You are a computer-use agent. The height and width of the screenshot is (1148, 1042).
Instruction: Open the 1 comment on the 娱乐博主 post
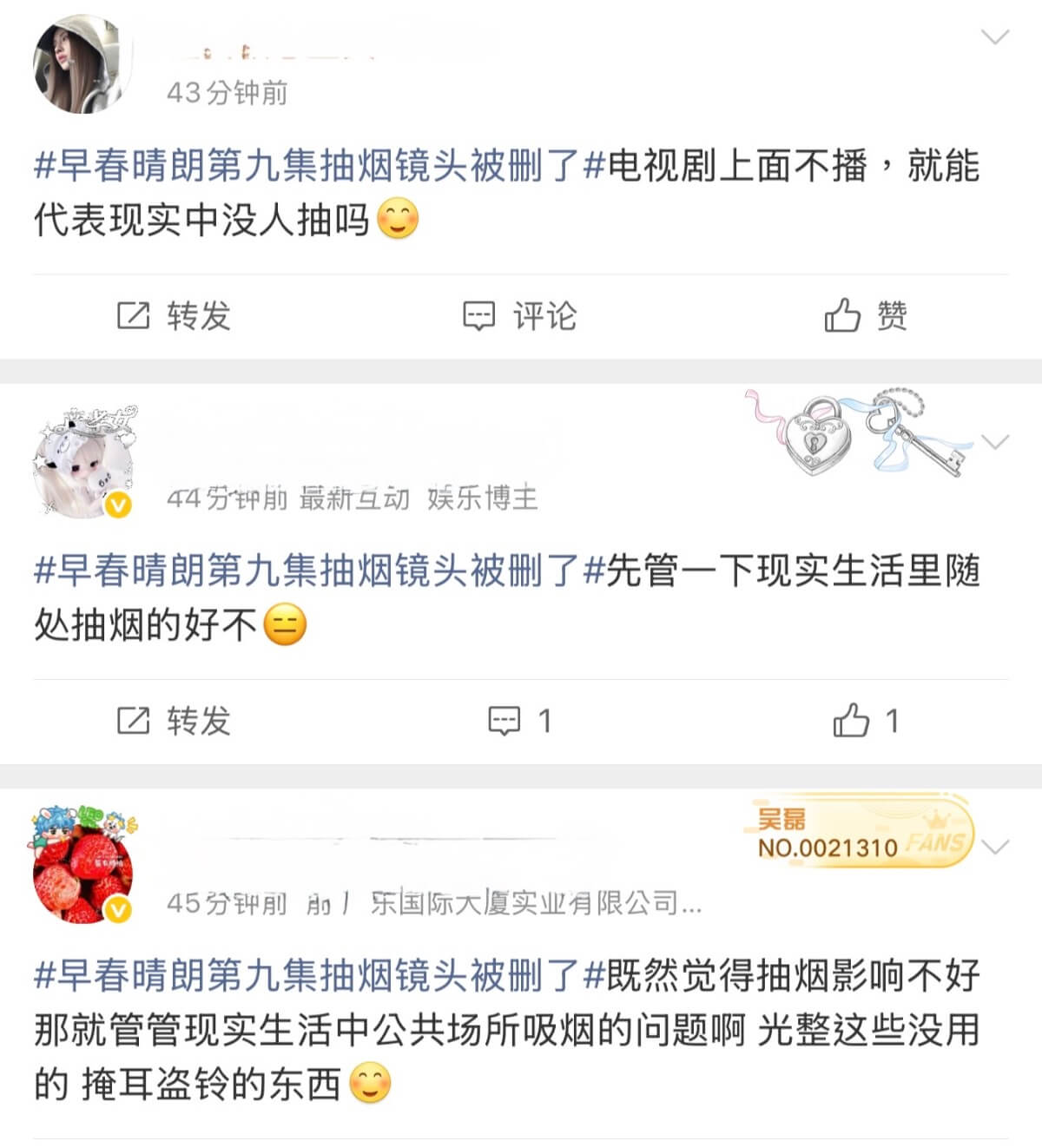pos(519,721)
